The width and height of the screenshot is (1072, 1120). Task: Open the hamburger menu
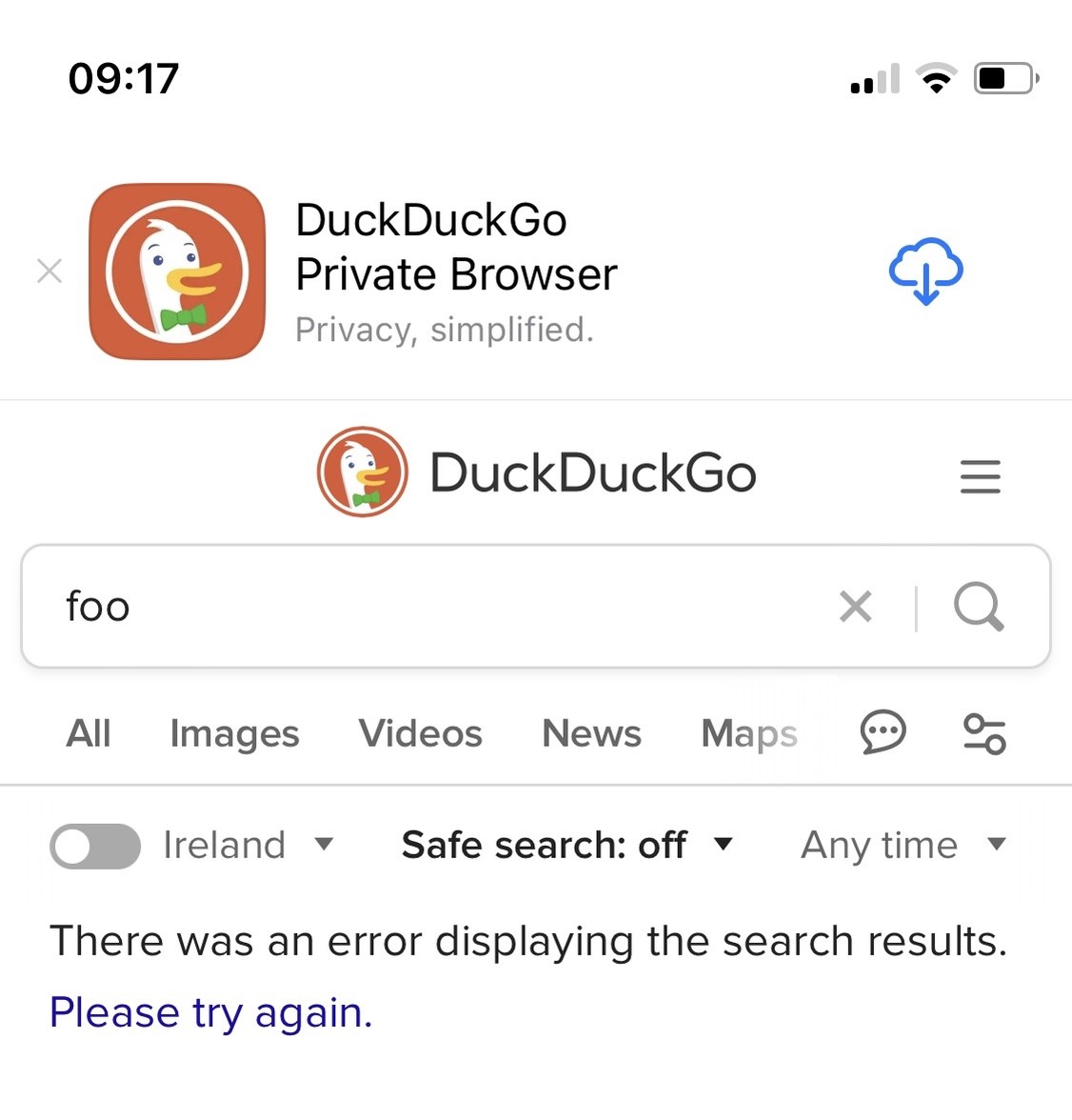coord(980,476)
